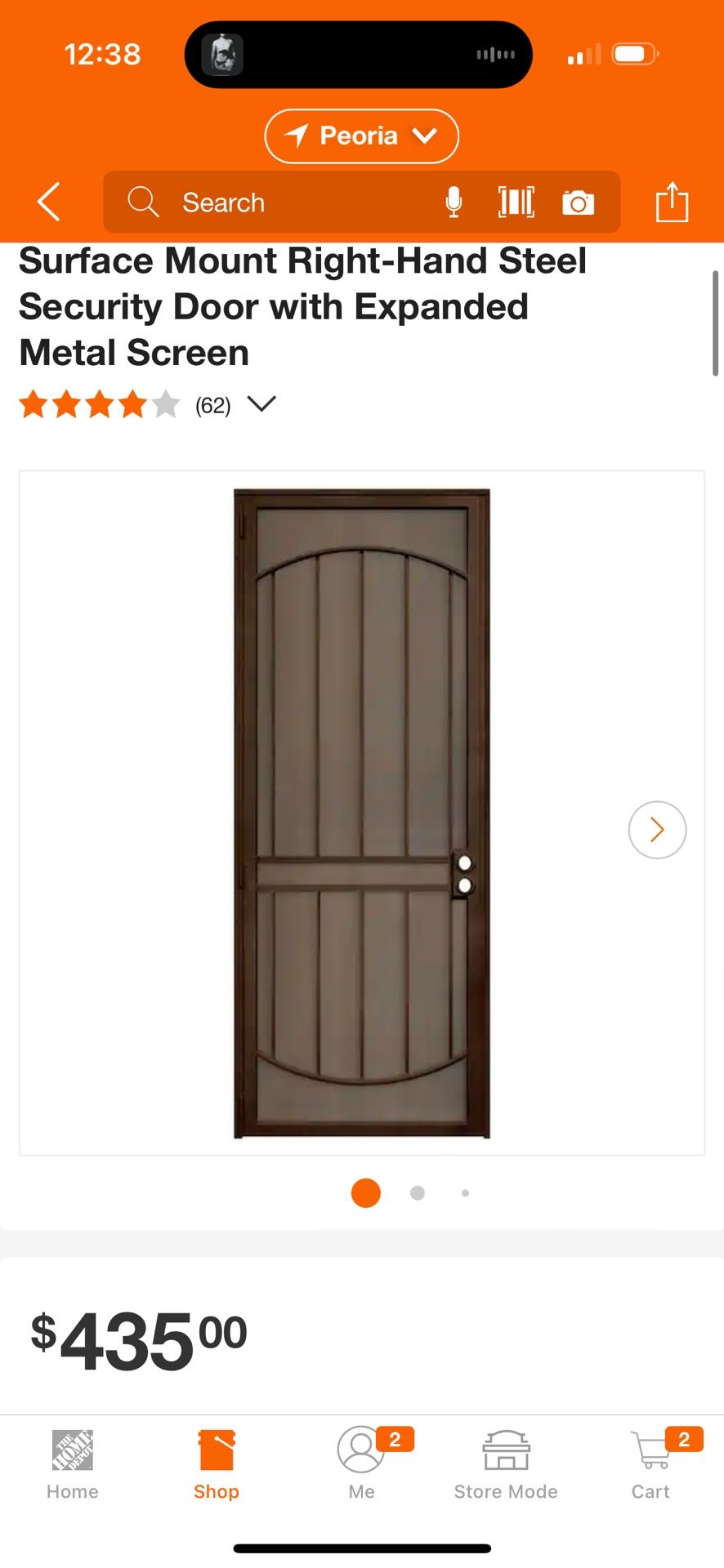Go back to the previous page
Image resolution: width=724 pixels, height=1568 pixels.
[49, 202]
